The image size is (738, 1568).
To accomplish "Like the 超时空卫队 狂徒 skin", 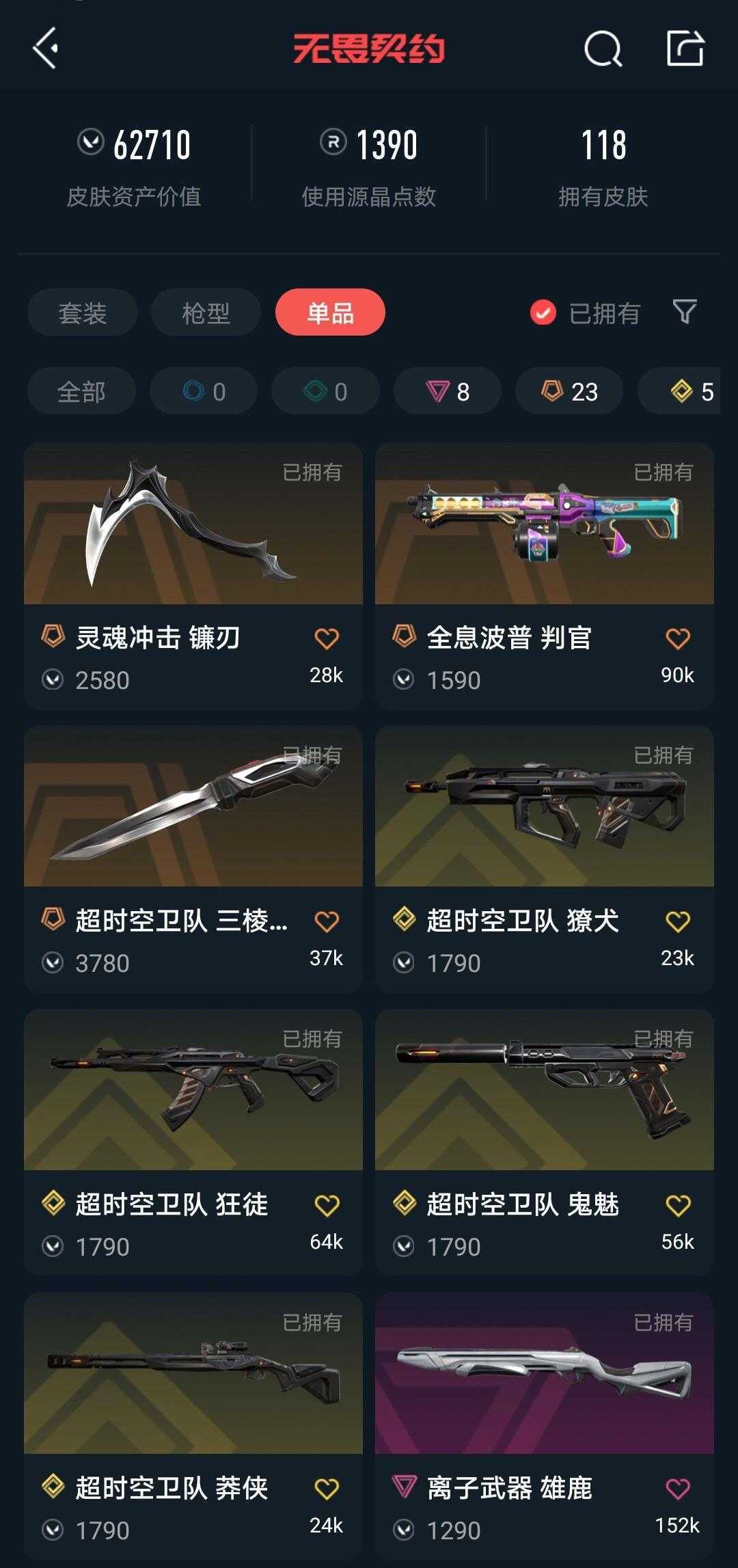I will point(327,1205).
